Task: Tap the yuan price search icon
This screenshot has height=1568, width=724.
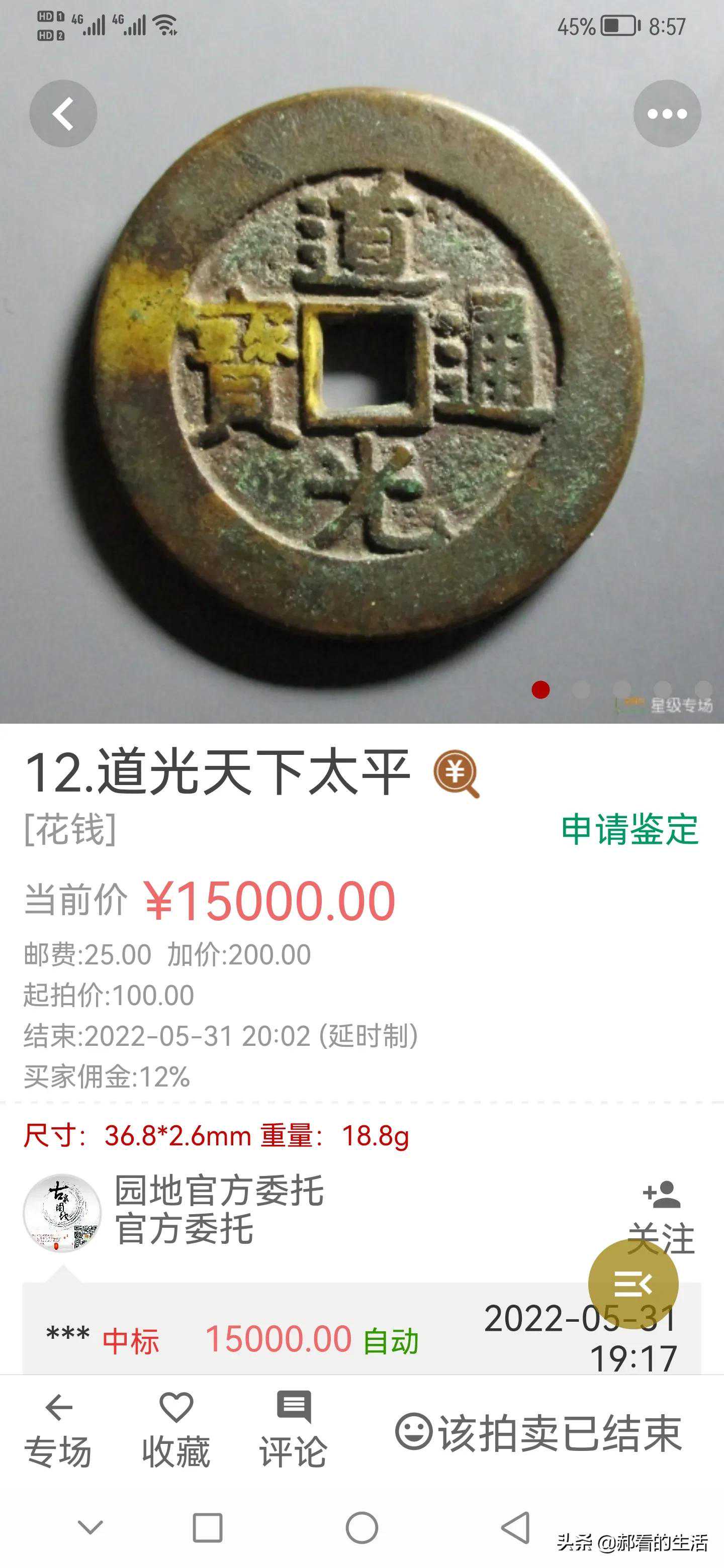Action: [456, 773]
